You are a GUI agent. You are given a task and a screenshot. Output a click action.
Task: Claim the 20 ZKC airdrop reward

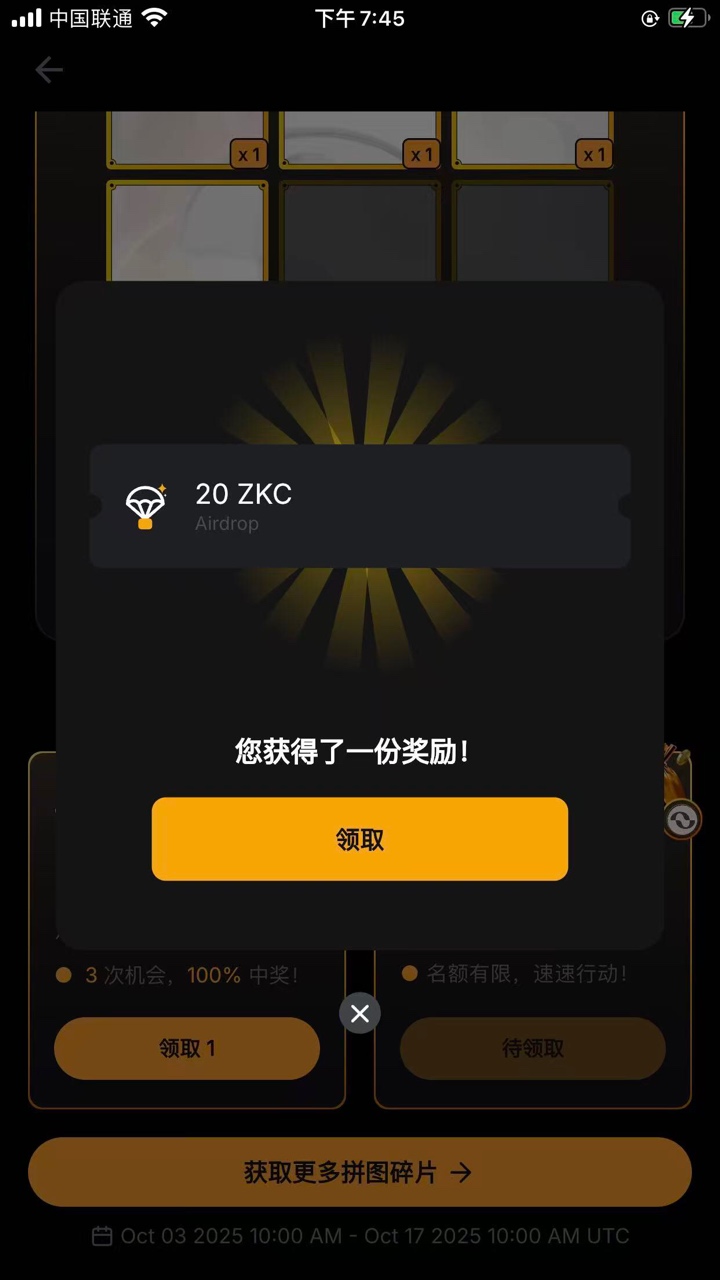pyautogui.click(x=360, y=839)
